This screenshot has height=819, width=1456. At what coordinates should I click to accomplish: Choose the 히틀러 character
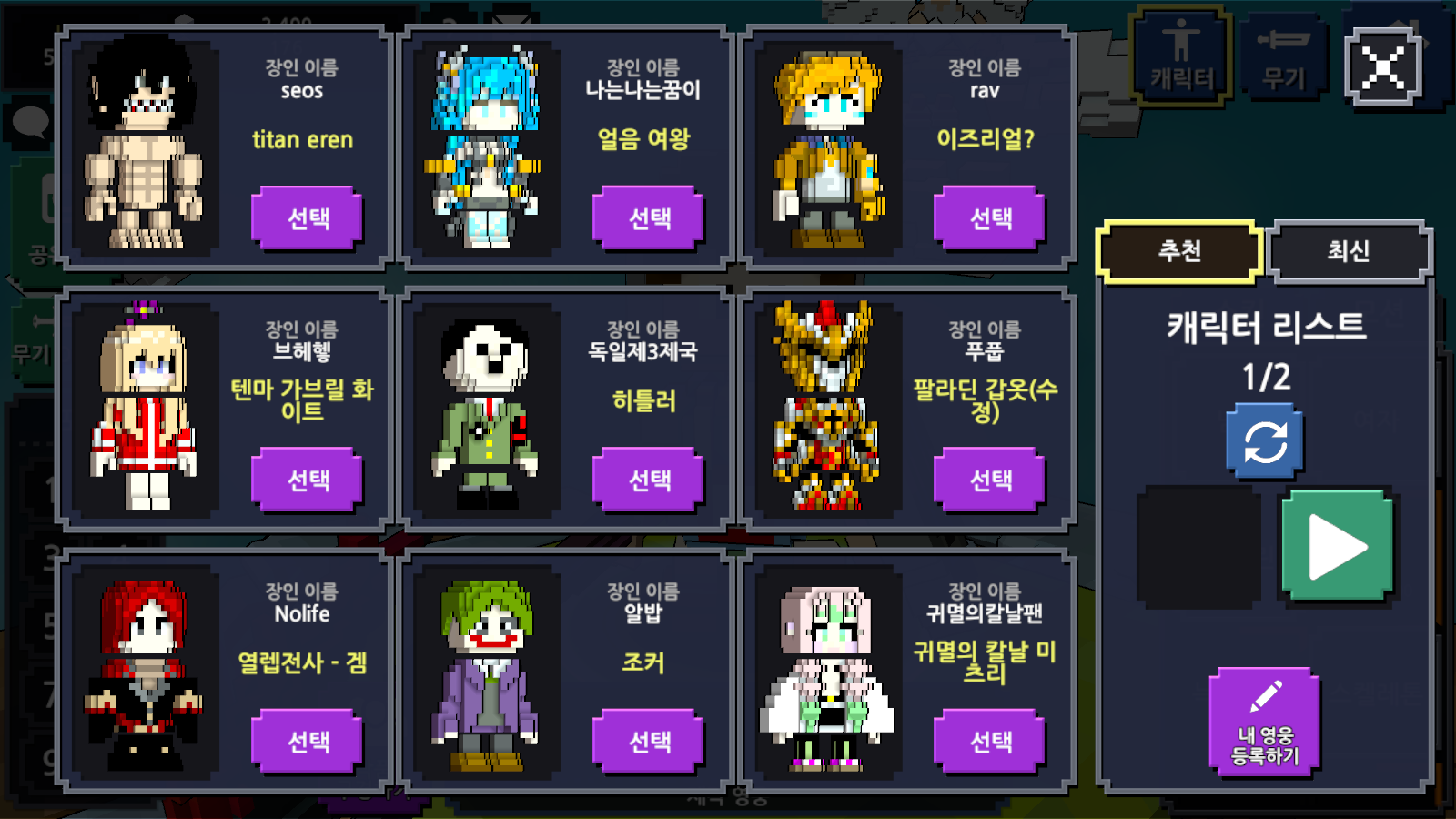pyautogui.click(x=649, y=480)
